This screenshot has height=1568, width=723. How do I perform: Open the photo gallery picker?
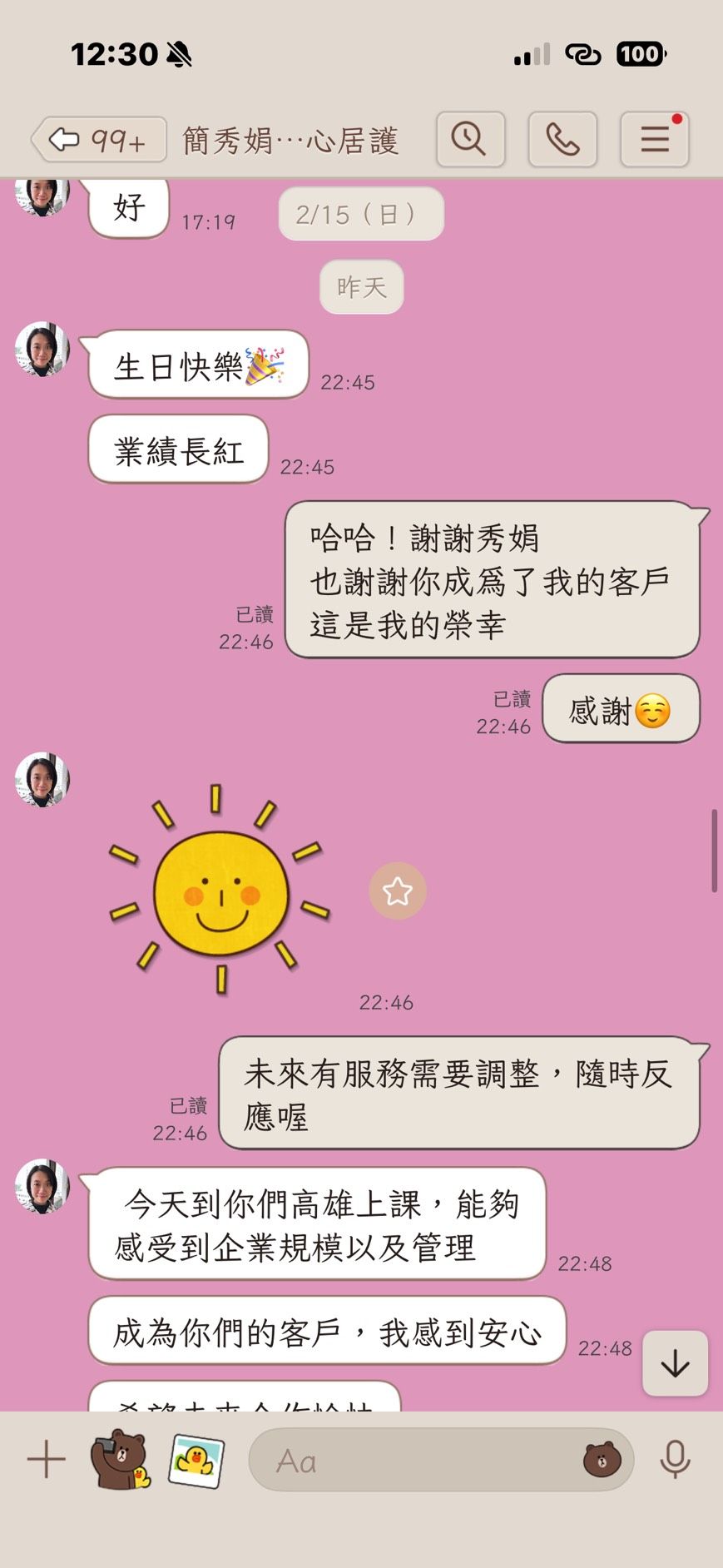tap(196, 1460)
